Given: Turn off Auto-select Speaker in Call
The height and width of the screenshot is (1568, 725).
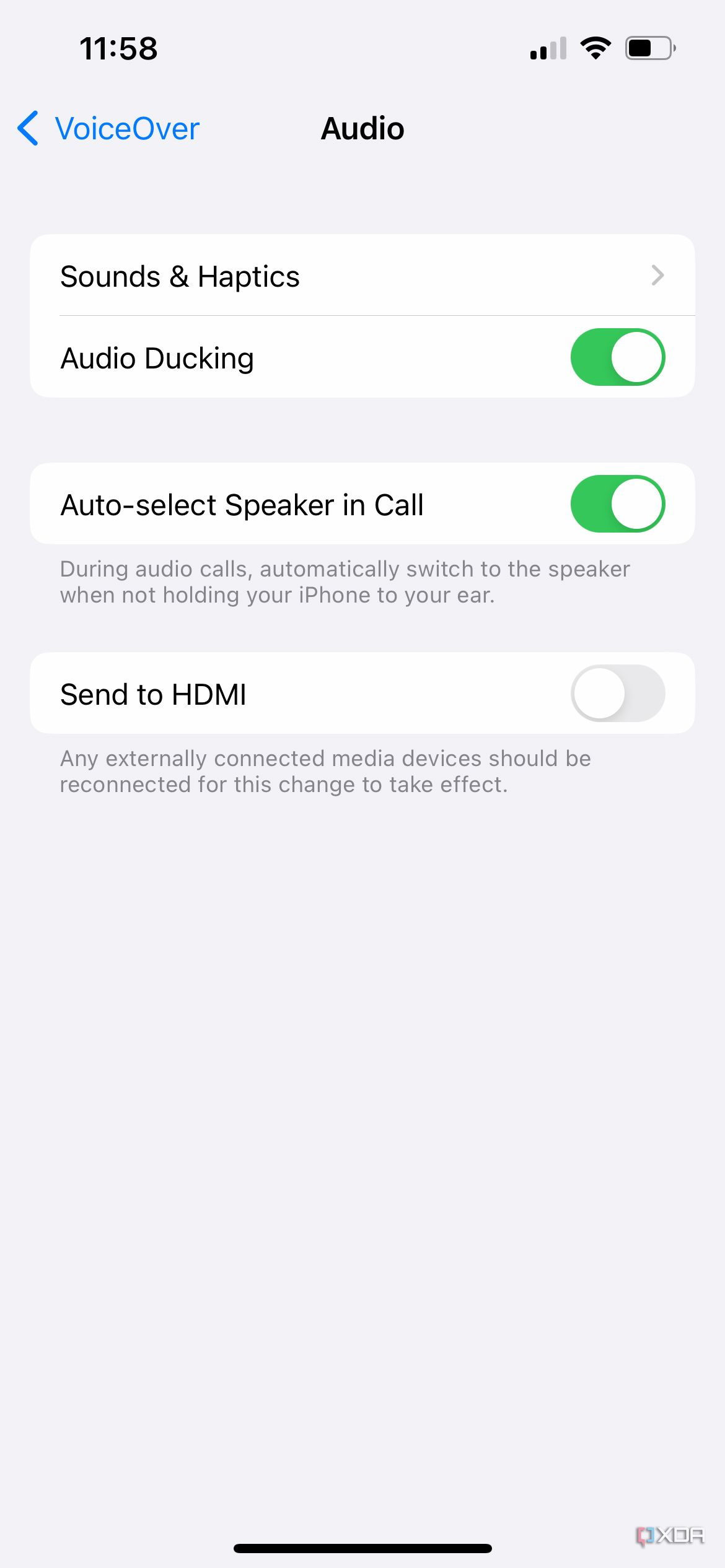Looking at the screenshot, I should (617, 503).
